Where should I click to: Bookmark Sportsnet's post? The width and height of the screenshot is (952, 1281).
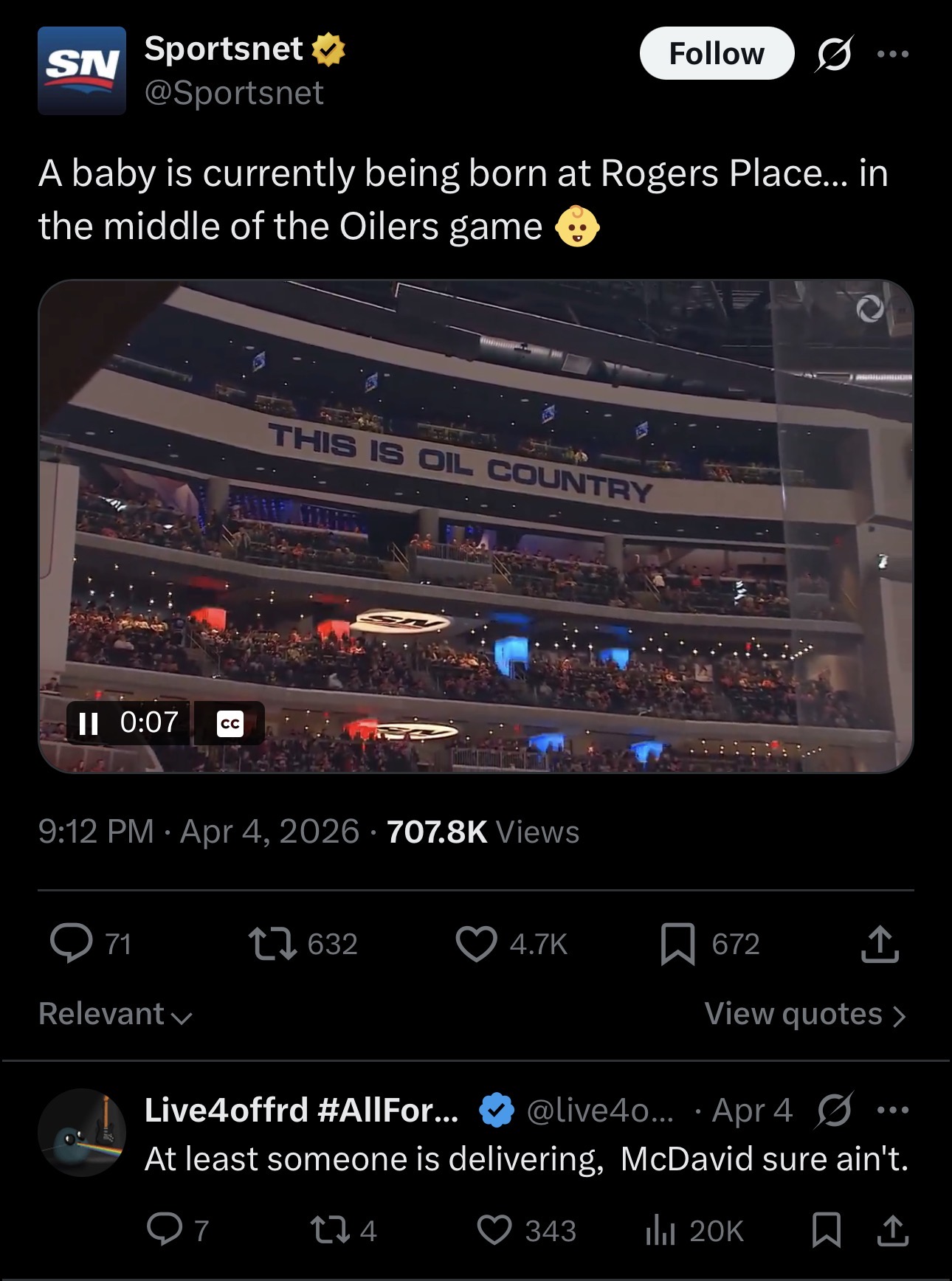[x=677, y=944]
